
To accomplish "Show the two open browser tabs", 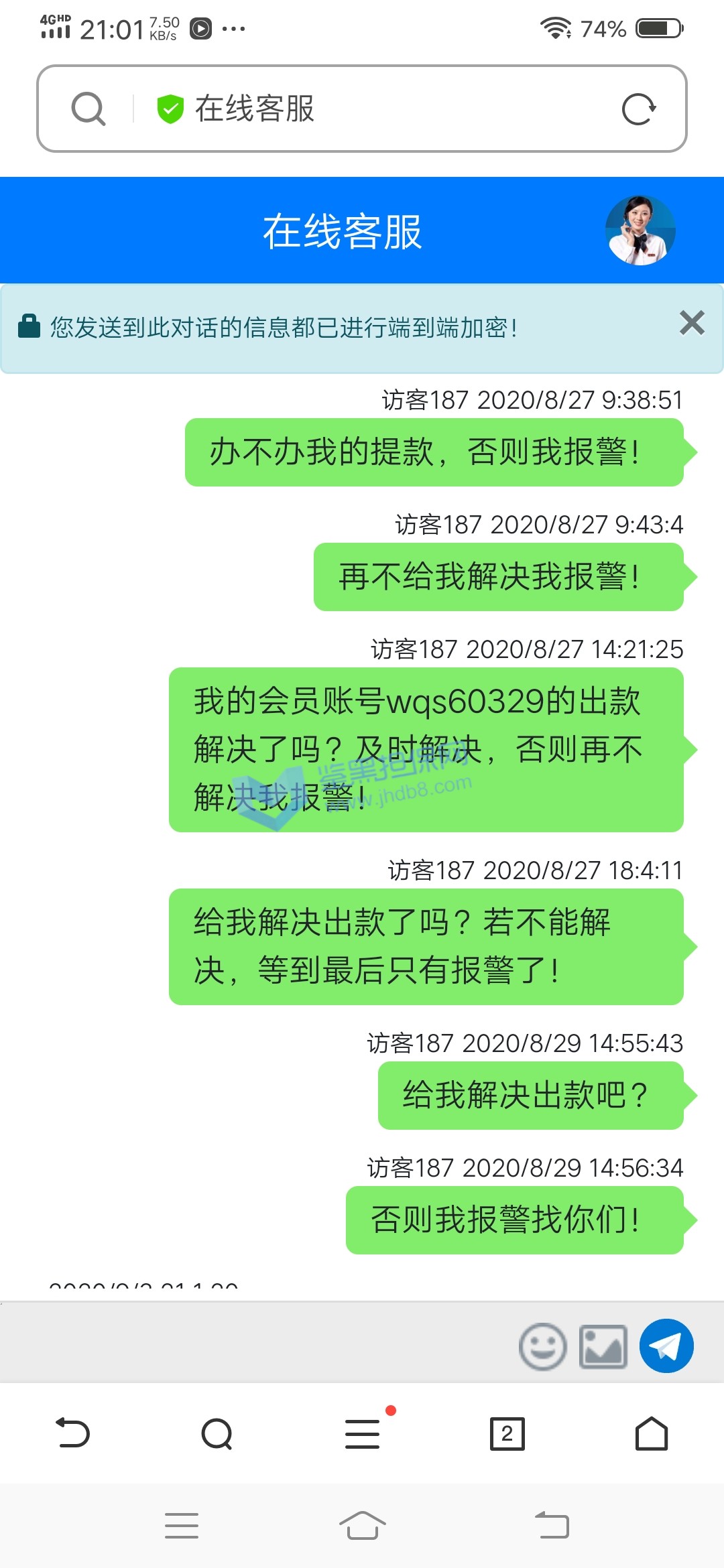I will click(x=507, y=1433).
